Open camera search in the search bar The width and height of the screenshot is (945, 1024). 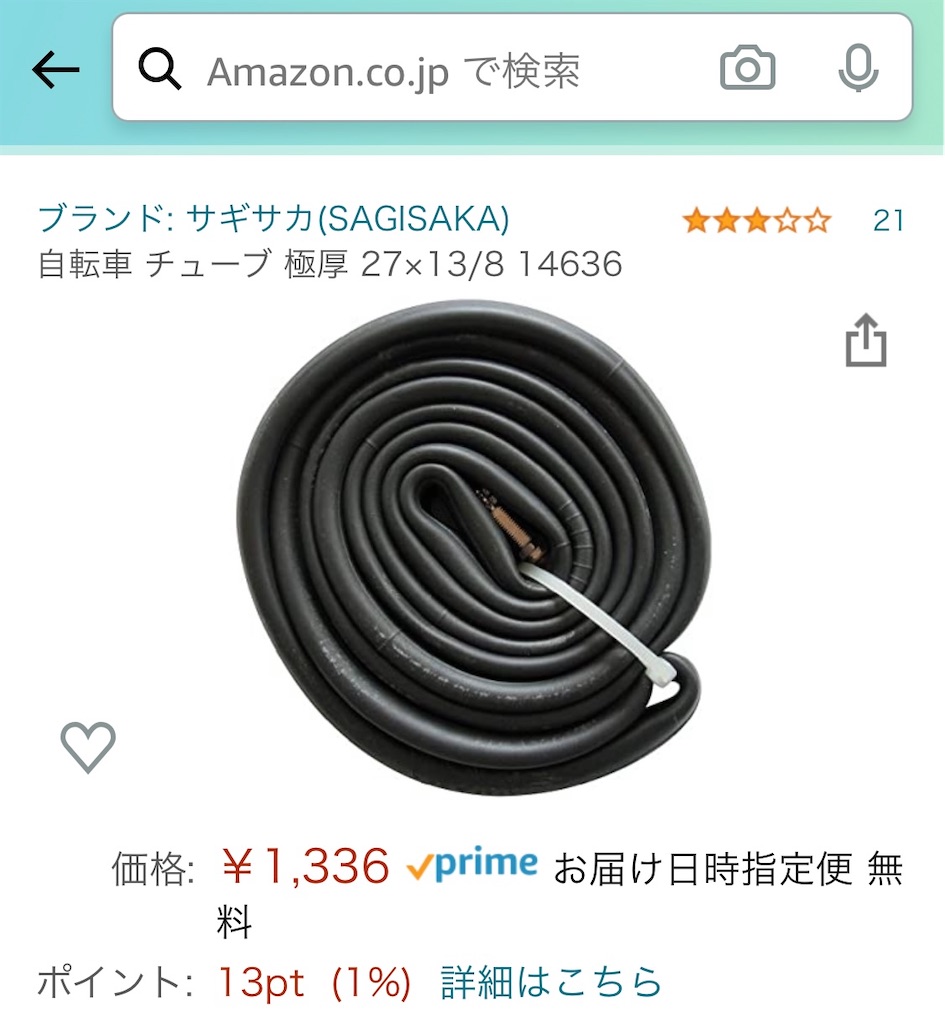[x=747, y=69]
